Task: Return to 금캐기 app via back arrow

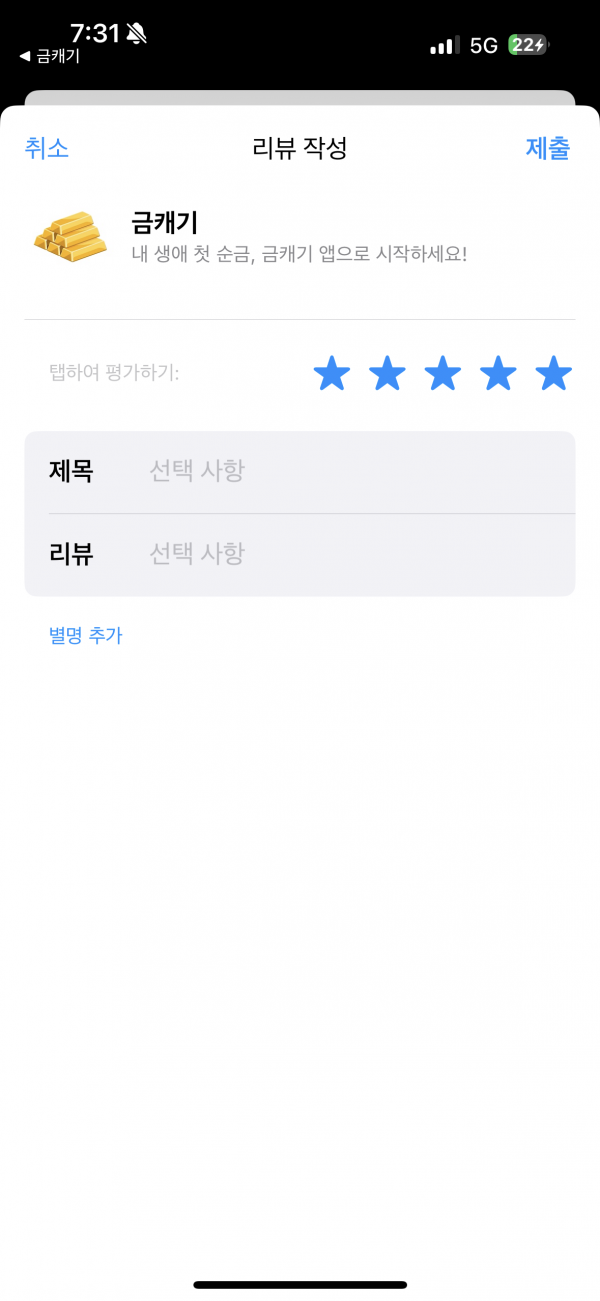Action: 50,57
